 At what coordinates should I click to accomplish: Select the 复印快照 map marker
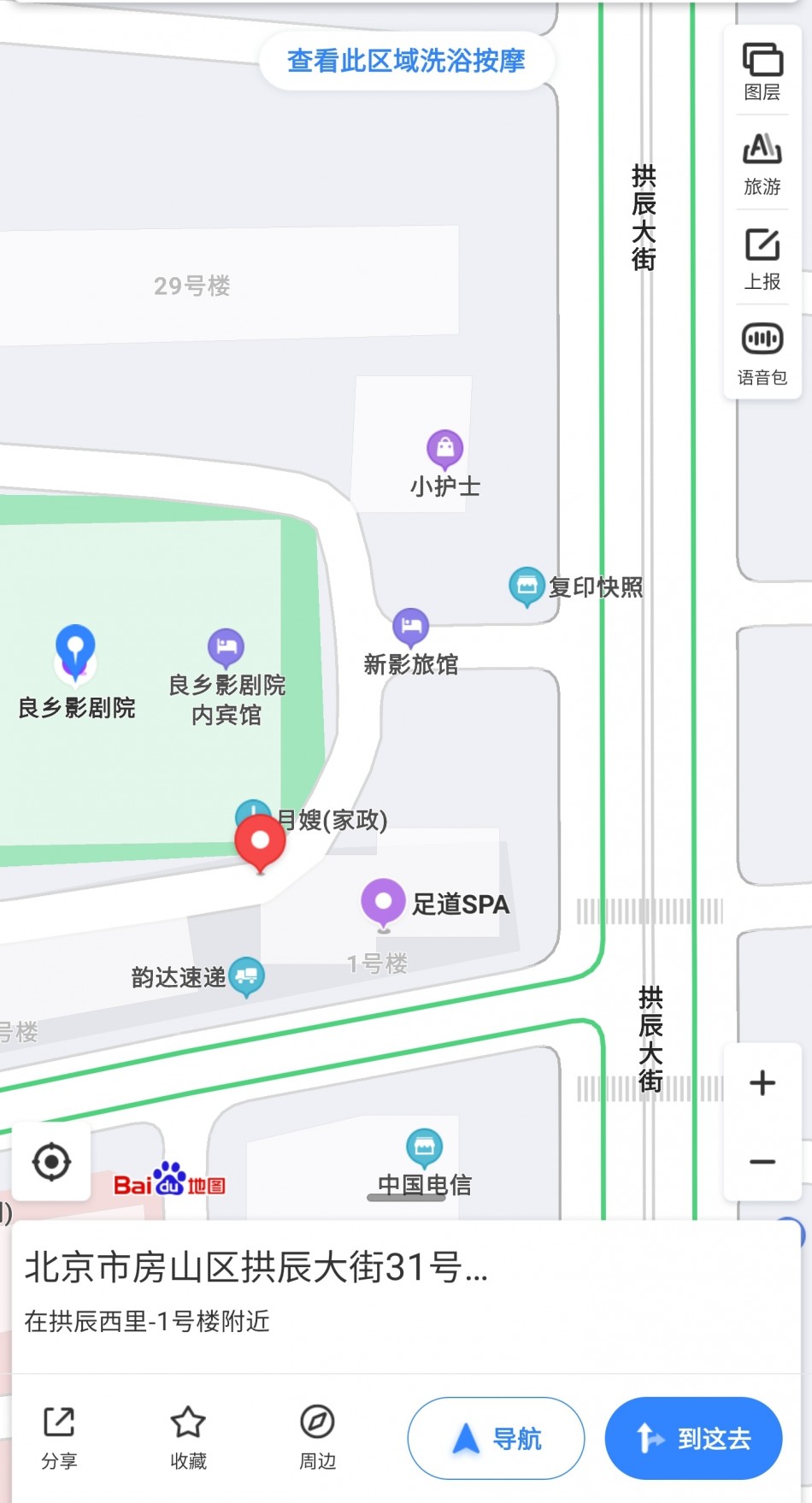pyautogui.click(x=527, y=586)
